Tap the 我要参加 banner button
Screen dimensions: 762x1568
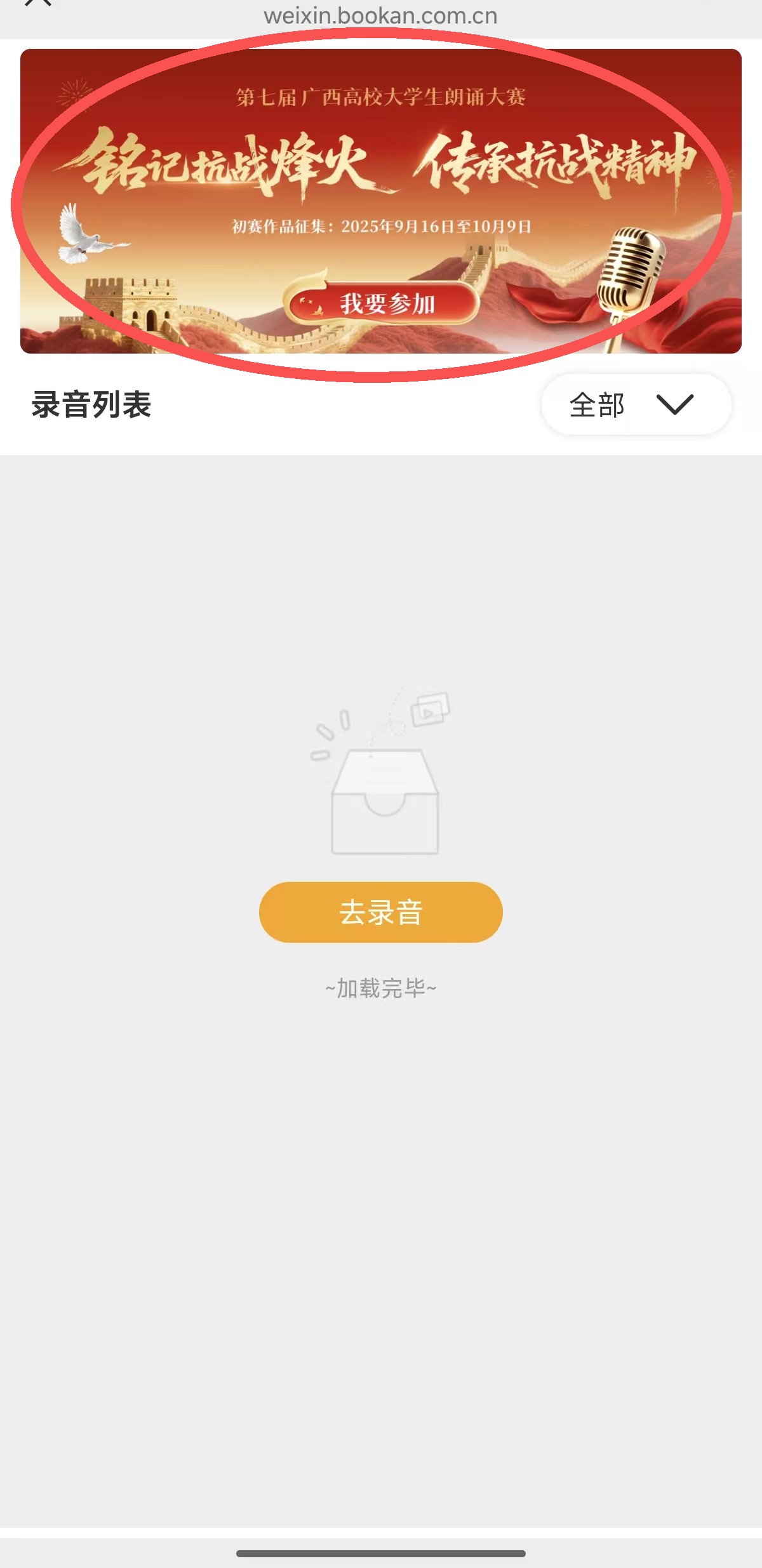pos(384,304)
